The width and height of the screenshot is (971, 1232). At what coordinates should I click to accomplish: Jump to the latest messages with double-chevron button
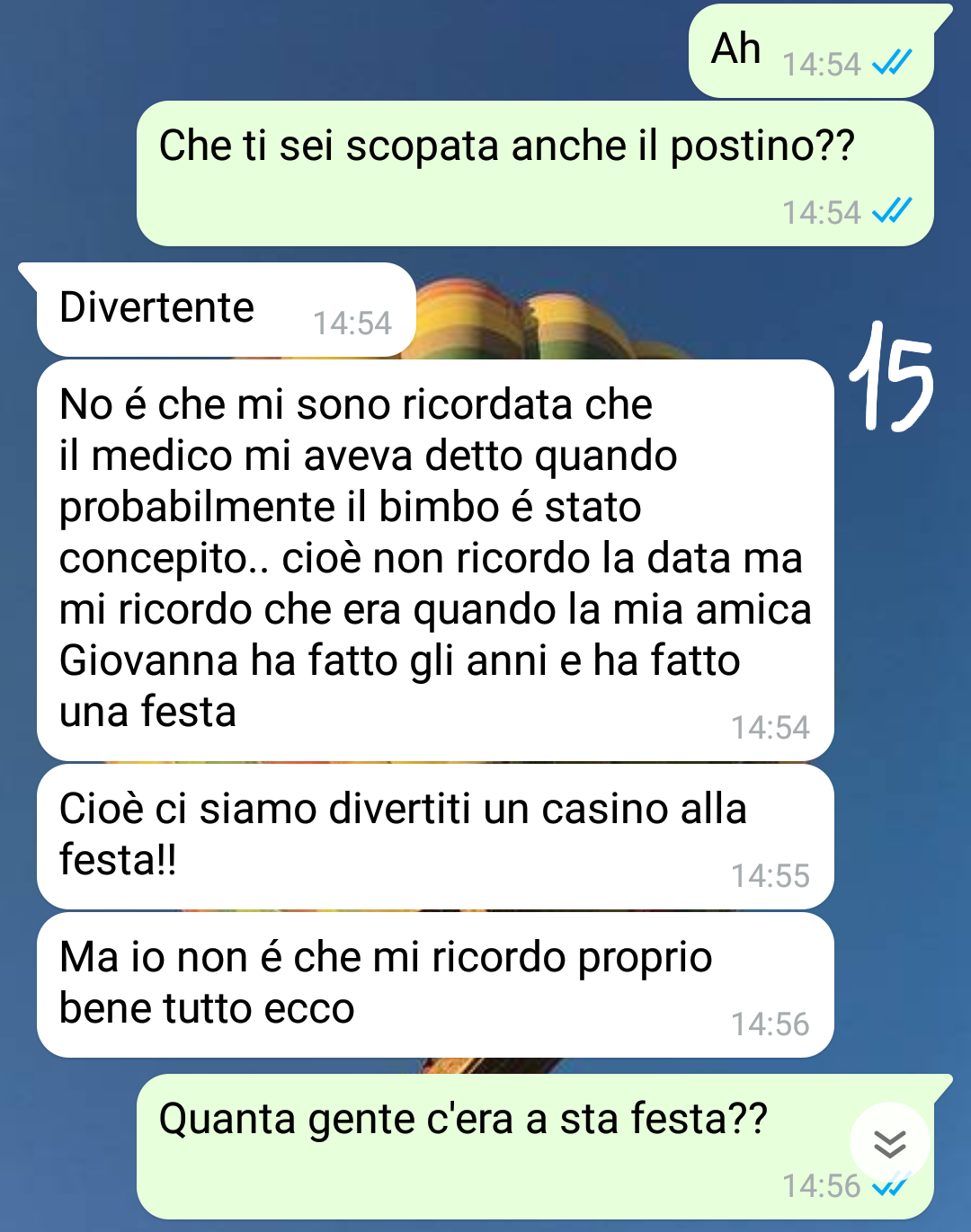point(889,1143)
